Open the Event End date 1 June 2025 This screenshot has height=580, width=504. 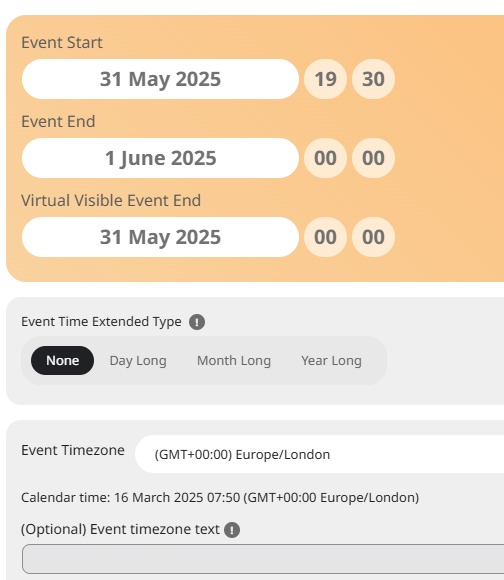(x=160, y=158)
